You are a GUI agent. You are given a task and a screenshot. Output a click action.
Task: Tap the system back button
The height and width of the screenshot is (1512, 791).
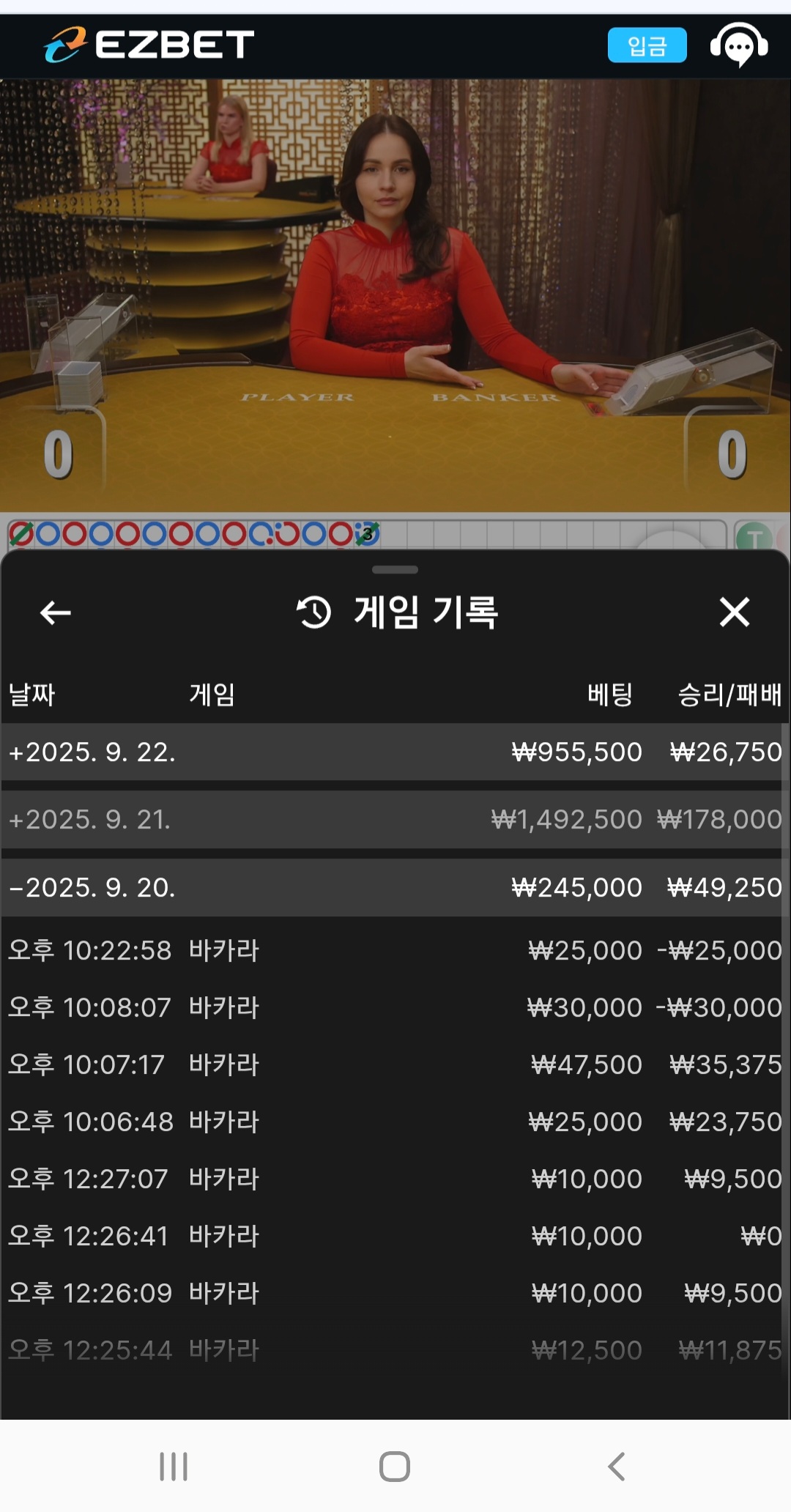tap(616, 1467)
